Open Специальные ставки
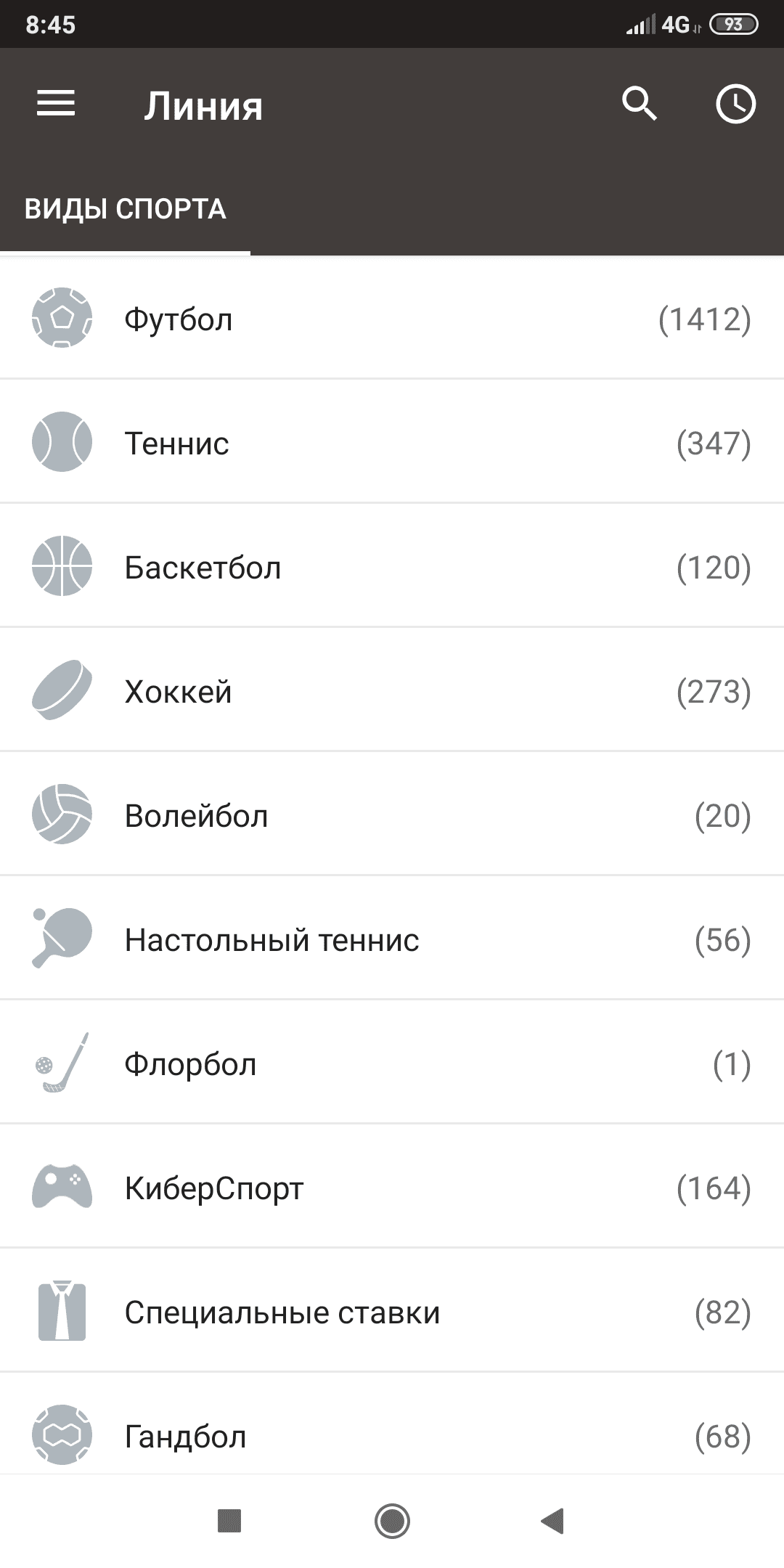The image size is (784, 1568). pyautogui.click(x=392, y=1311)
